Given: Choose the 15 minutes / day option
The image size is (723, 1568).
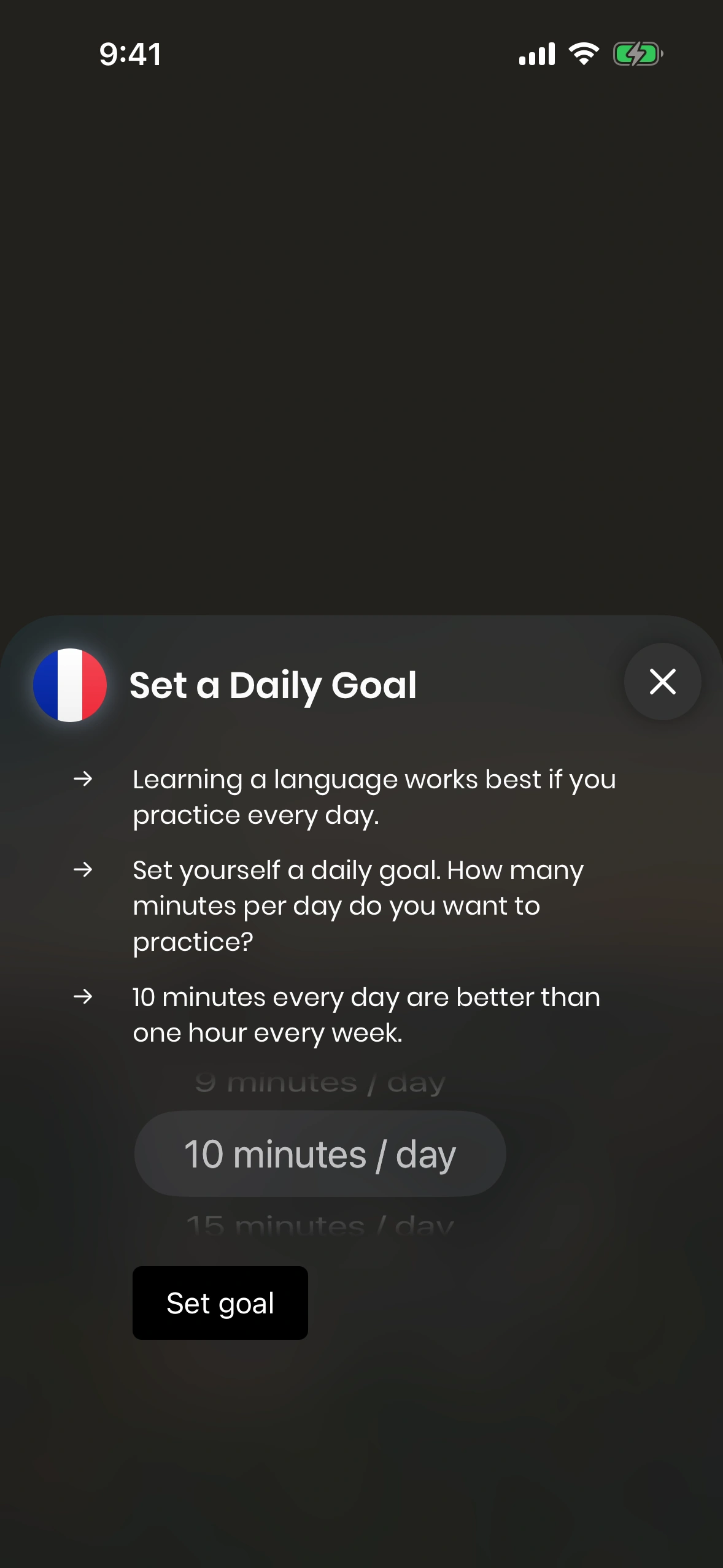Looking at the screenshot, I should [x=320, y=1225].
